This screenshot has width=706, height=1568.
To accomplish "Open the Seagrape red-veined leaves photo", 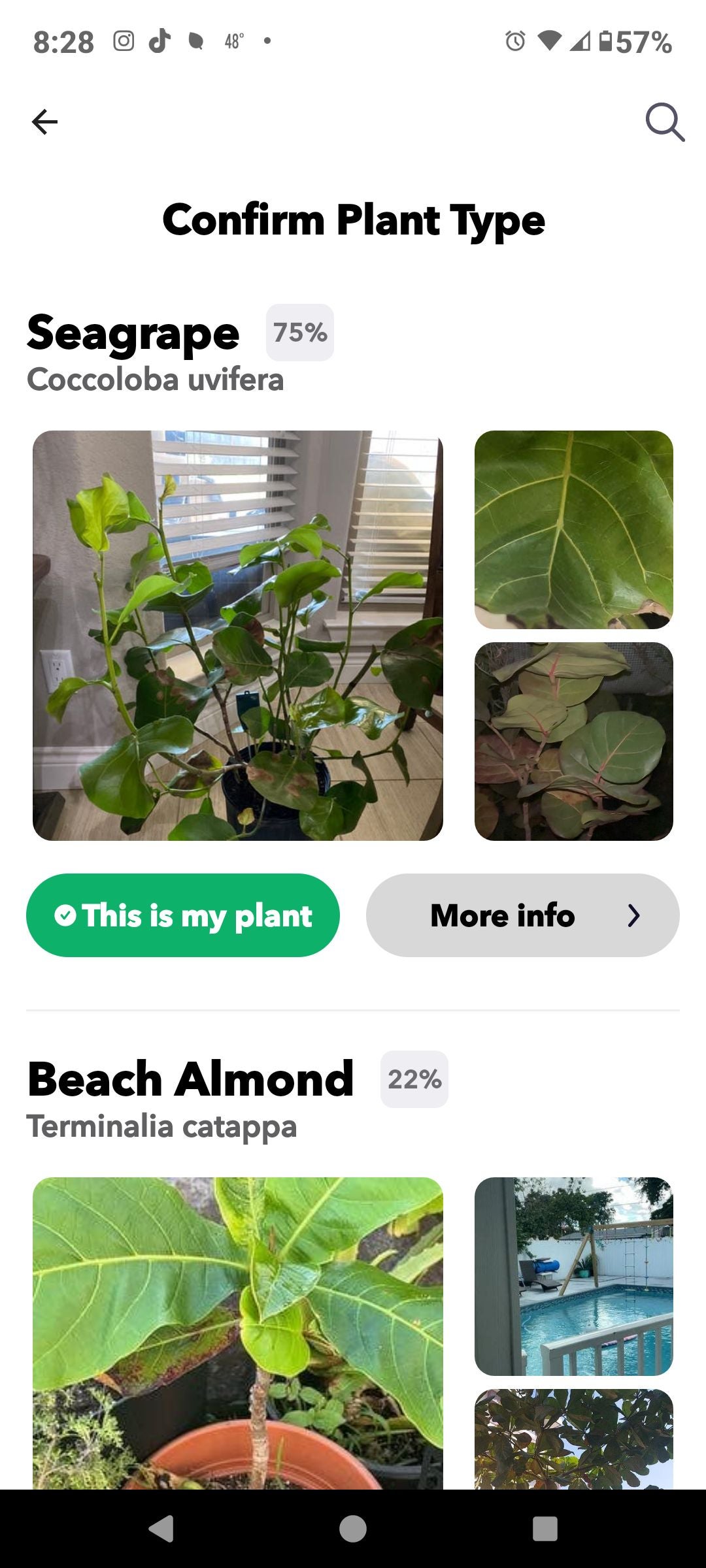I will pos(573,741).
